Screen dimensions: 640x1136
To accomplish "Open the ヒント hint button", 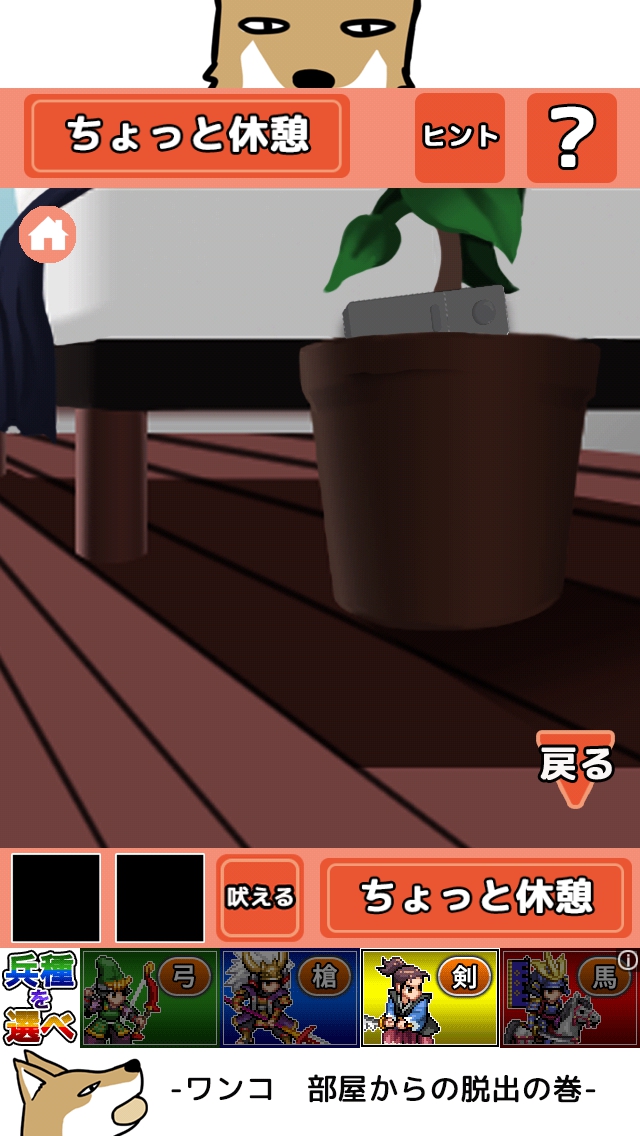I will 459,137.
